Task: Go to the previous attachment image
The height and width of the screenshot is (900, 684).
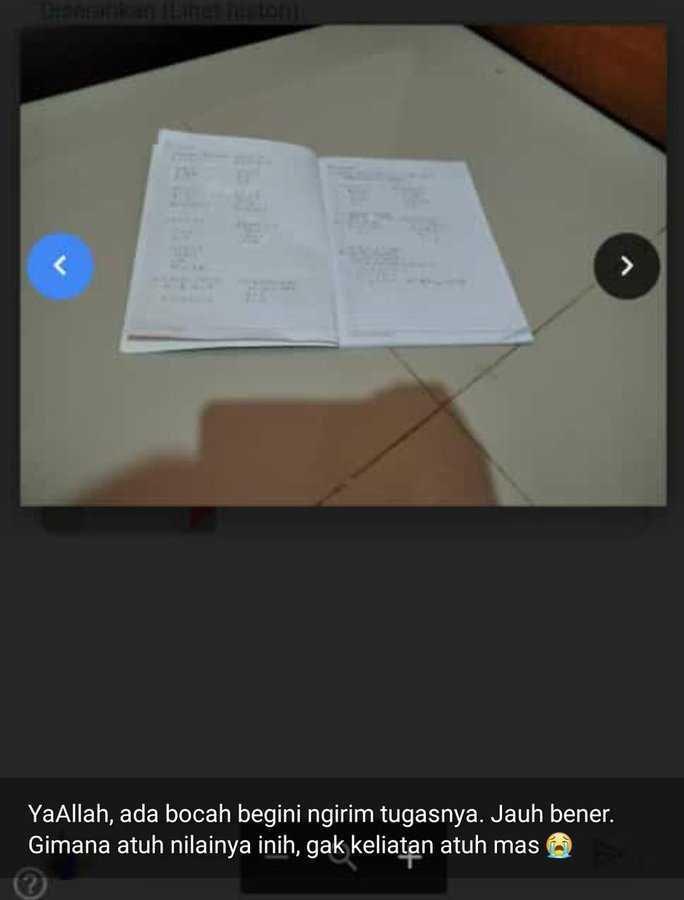Action: [x=60, y=266]
